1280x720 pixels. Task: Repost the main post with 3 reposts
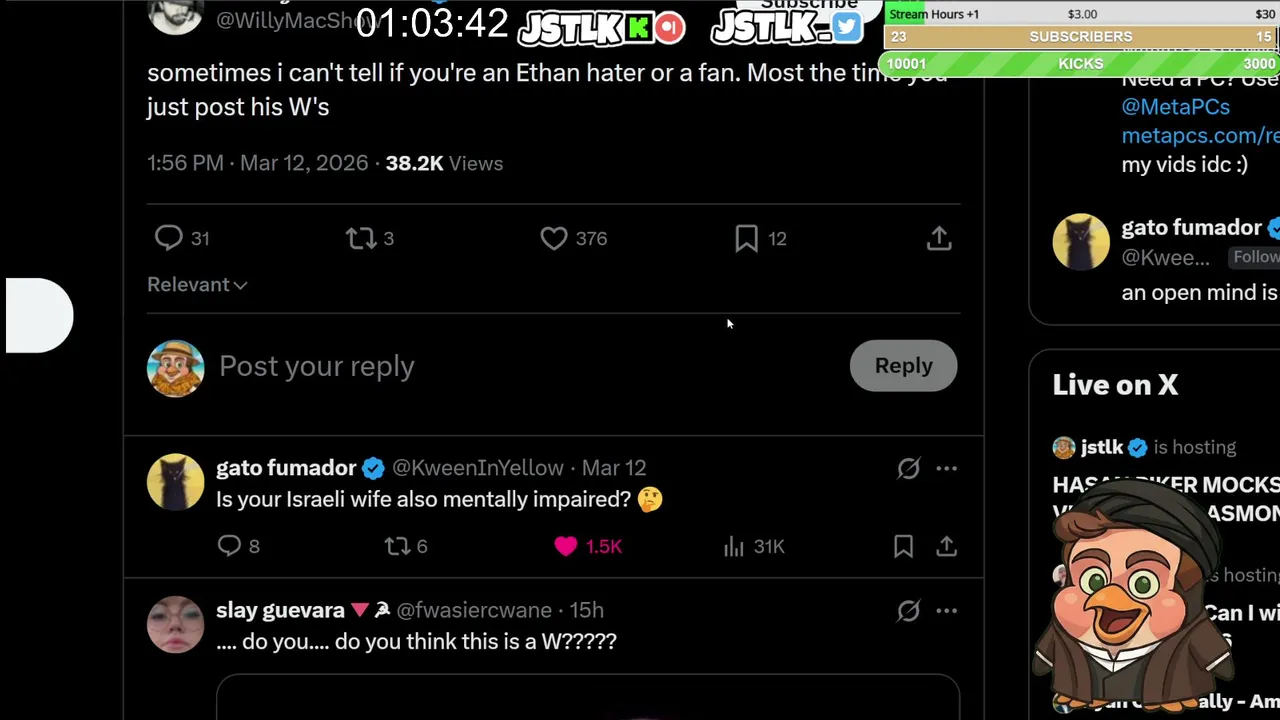[360, 238]
